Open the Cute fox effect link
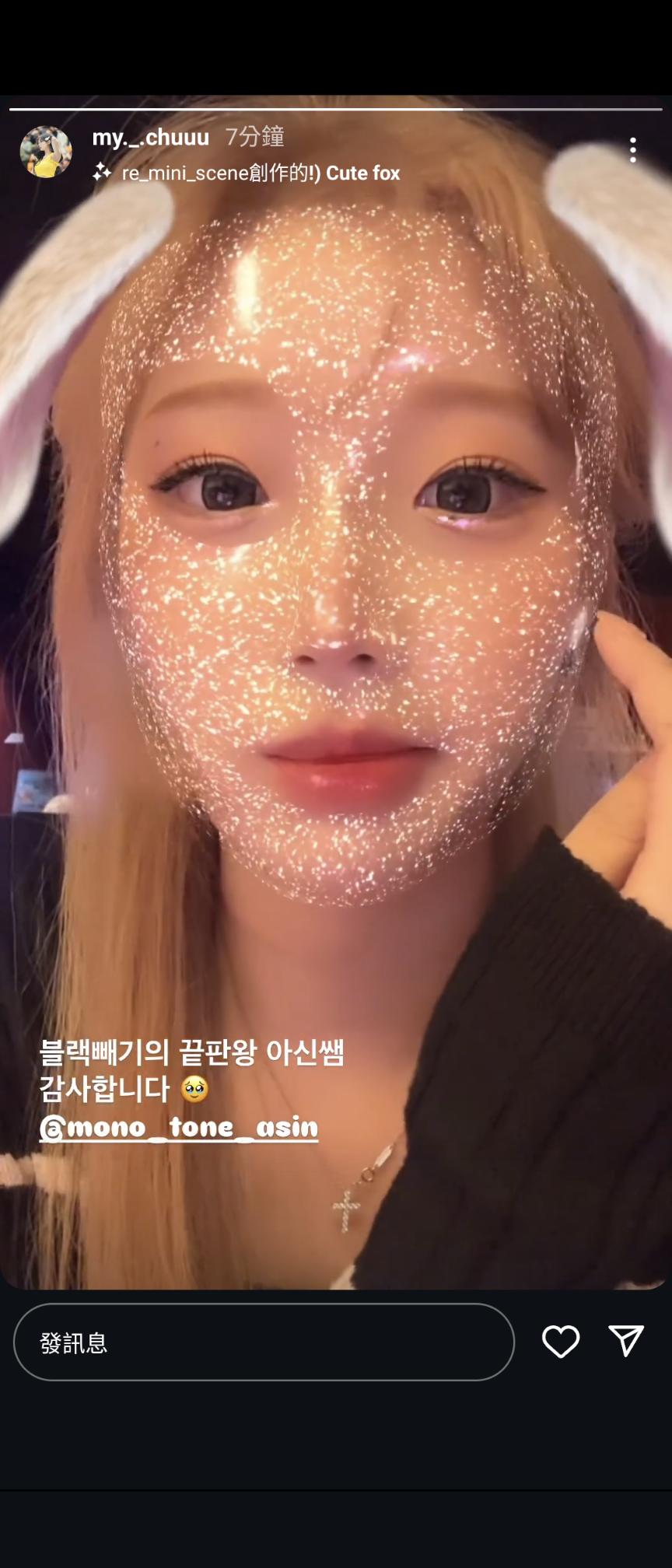The width and height of the screenshot is (672, 1568). [260, 173]
